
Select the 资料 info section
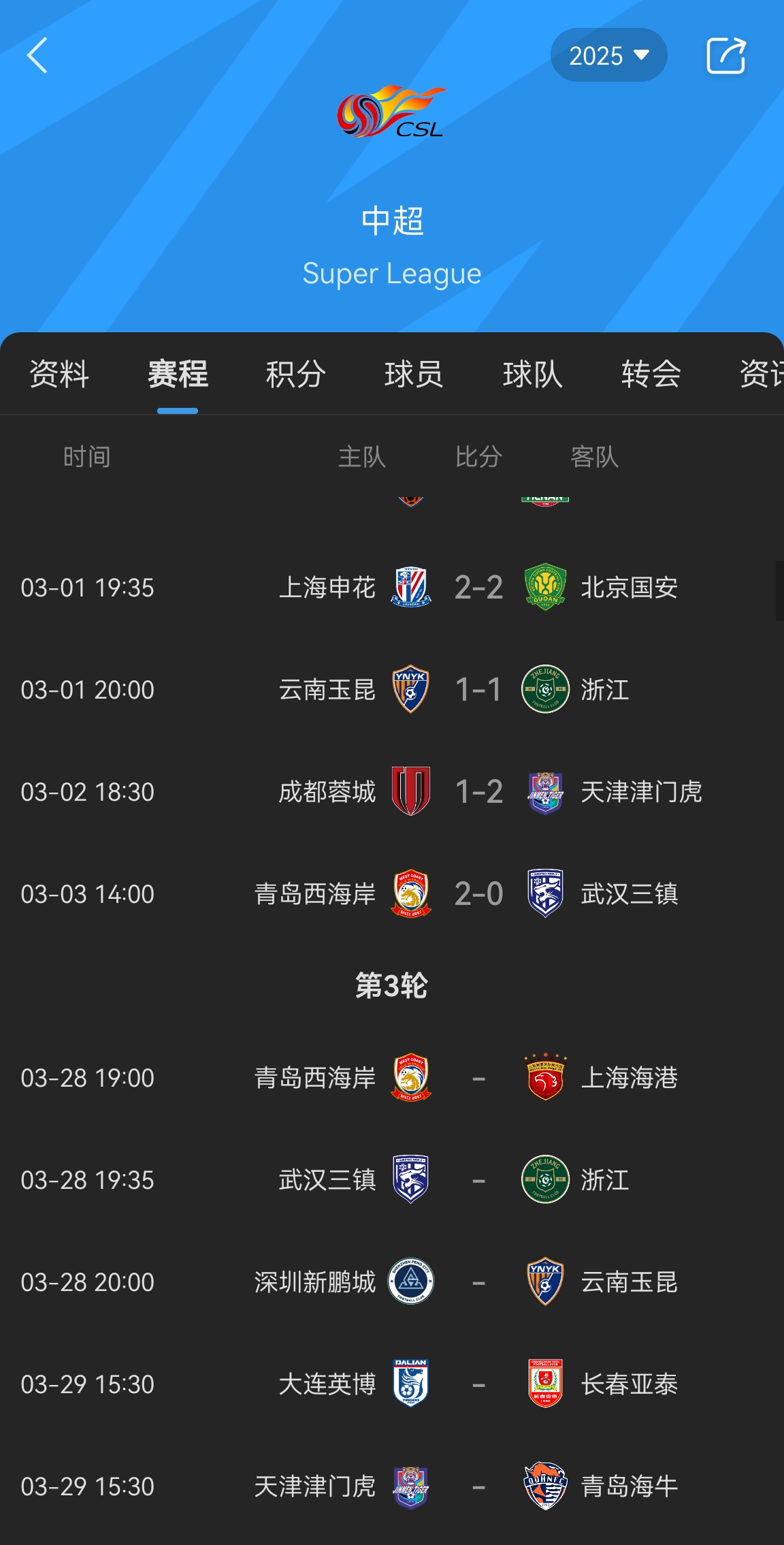pyautogui.click(x=56, y=375)
